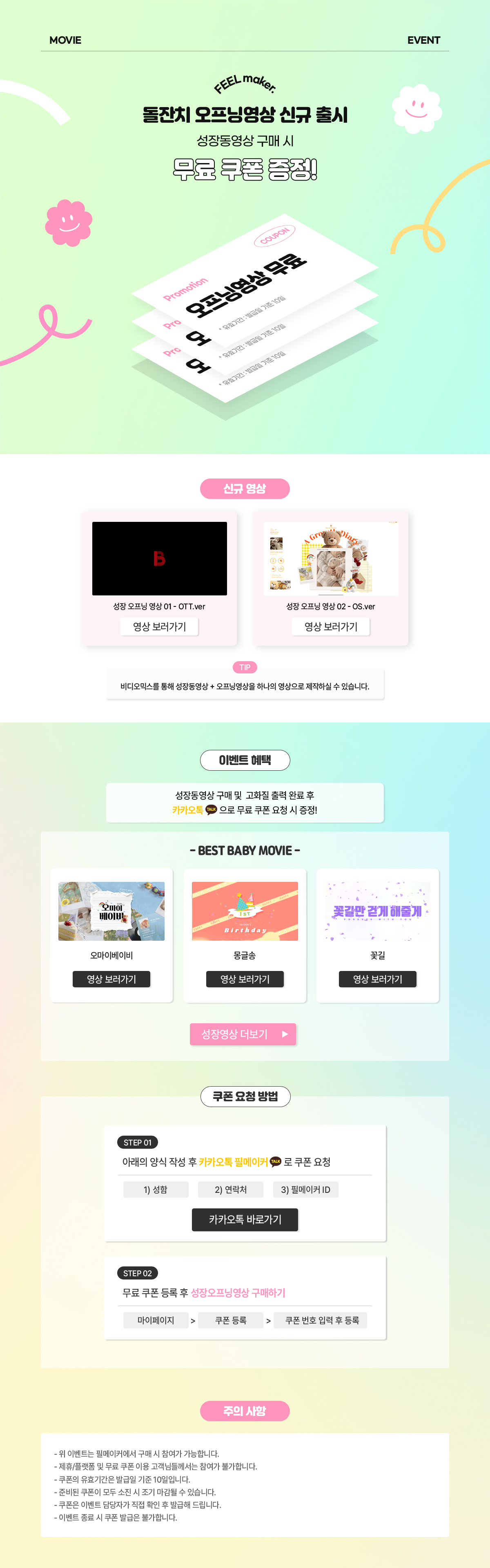Watch 성장 오프닝 영상 02 OS.ver video

click(331, 626)
